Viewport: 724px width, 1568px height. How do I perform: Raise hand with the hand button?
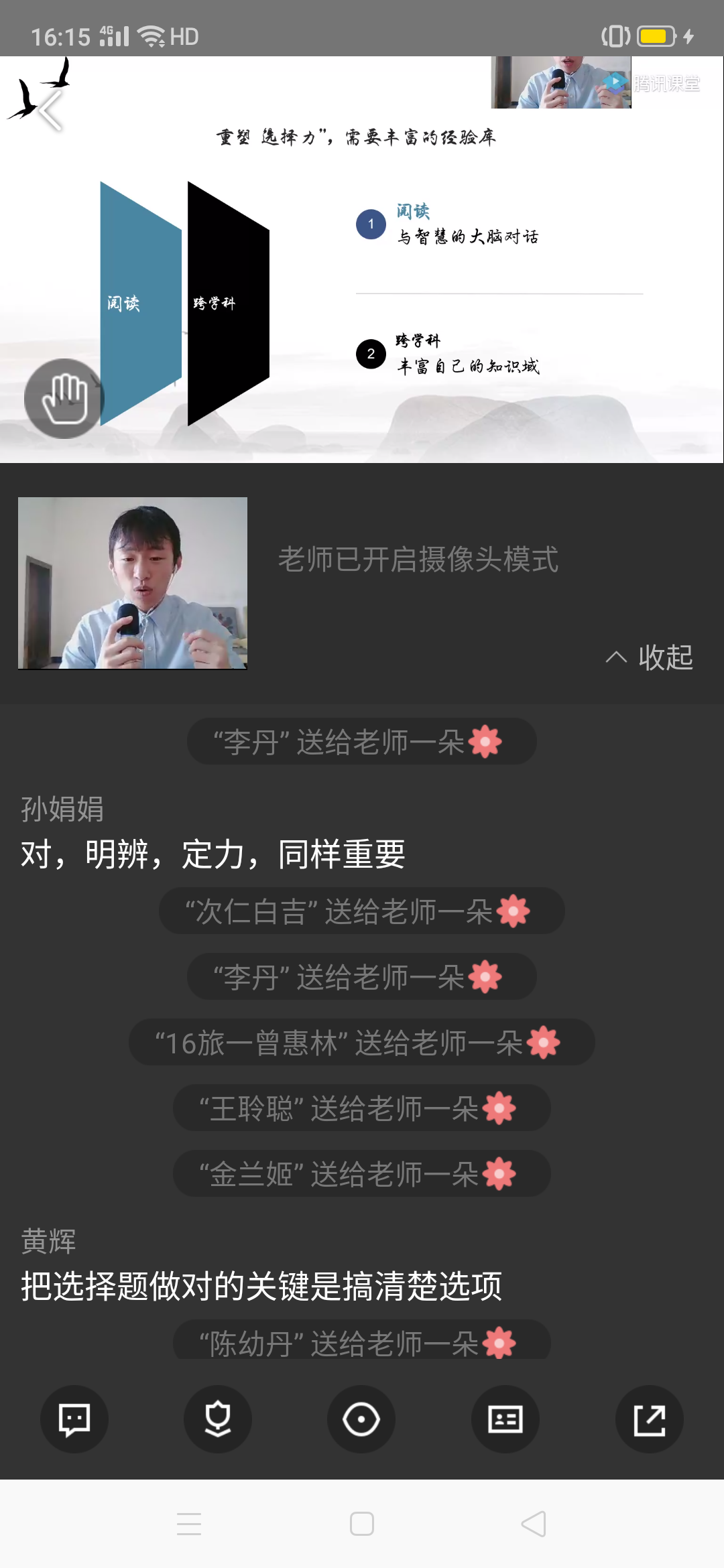[x=64, y=399]
